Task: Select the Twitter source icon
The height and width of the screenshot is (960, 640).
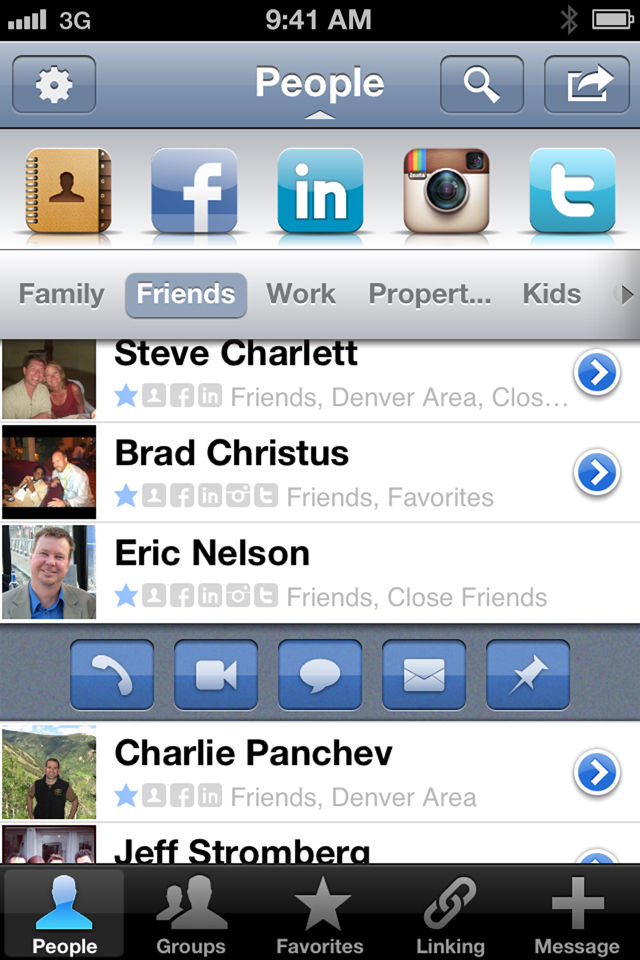Action: pyautogui.click(x=572, y=192)
